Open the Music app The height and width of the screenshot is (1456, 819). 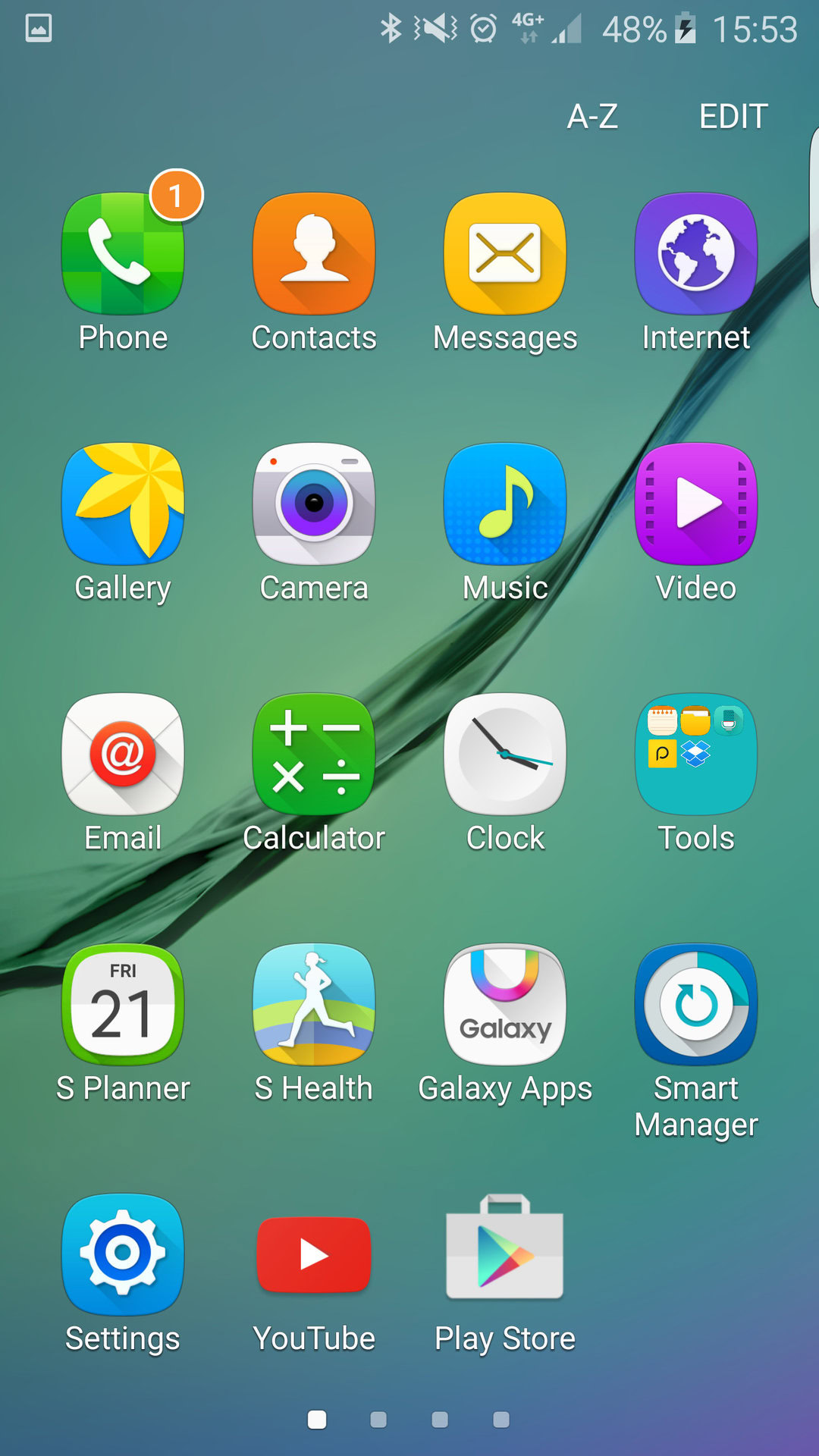point(505,504)
